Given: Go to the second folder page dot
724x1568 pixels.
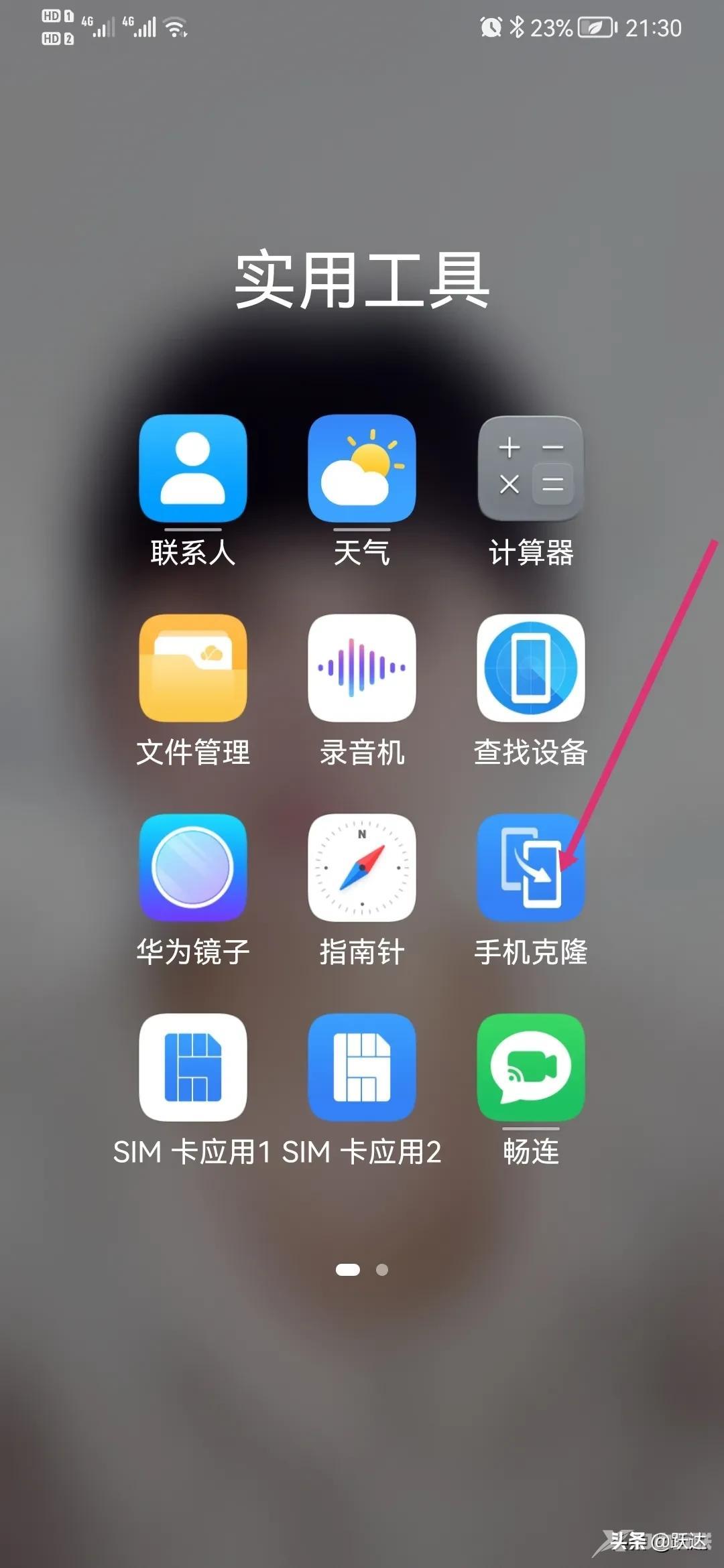Looking at the screenshot, I should (382, 1270).
